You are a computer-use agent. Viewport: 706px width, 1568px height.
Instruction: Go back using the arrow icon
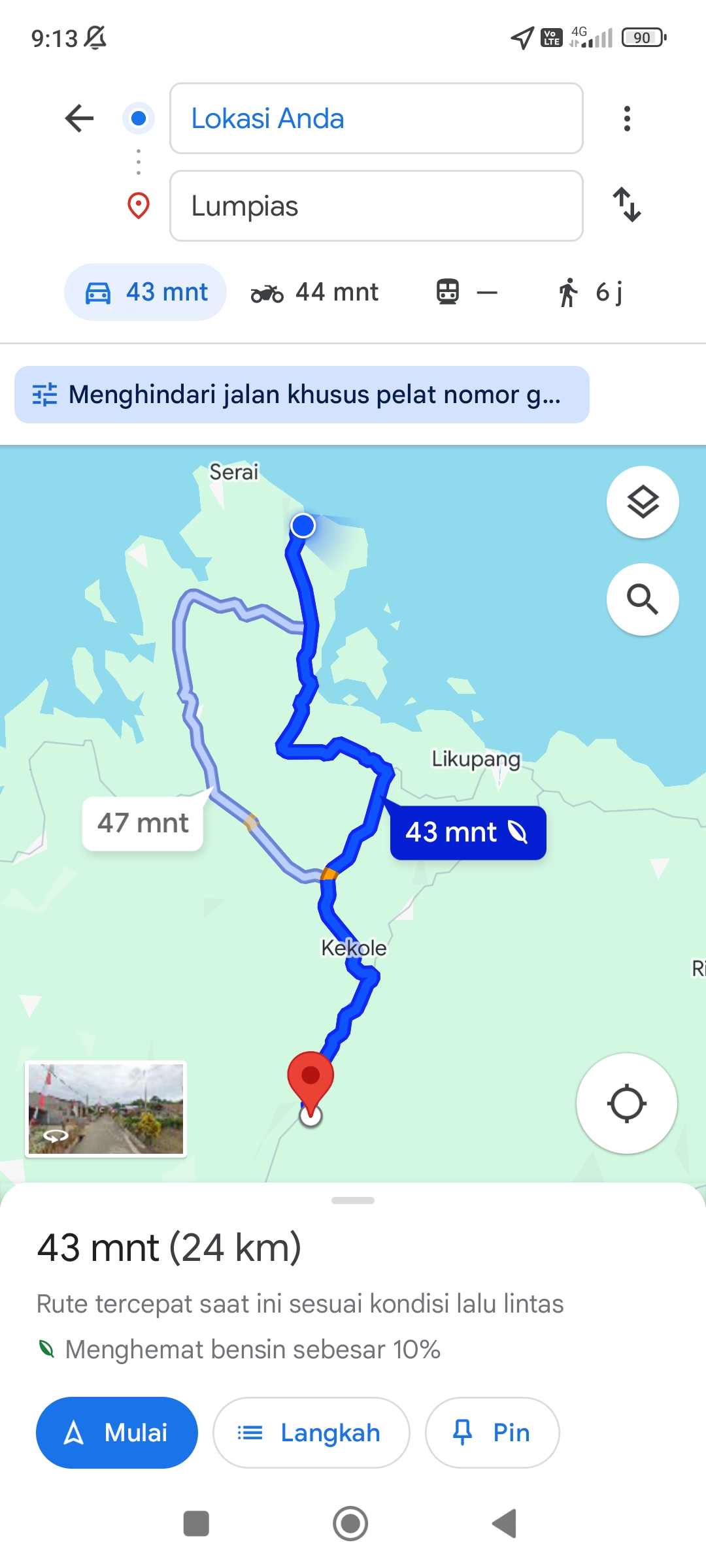(80, 118)
